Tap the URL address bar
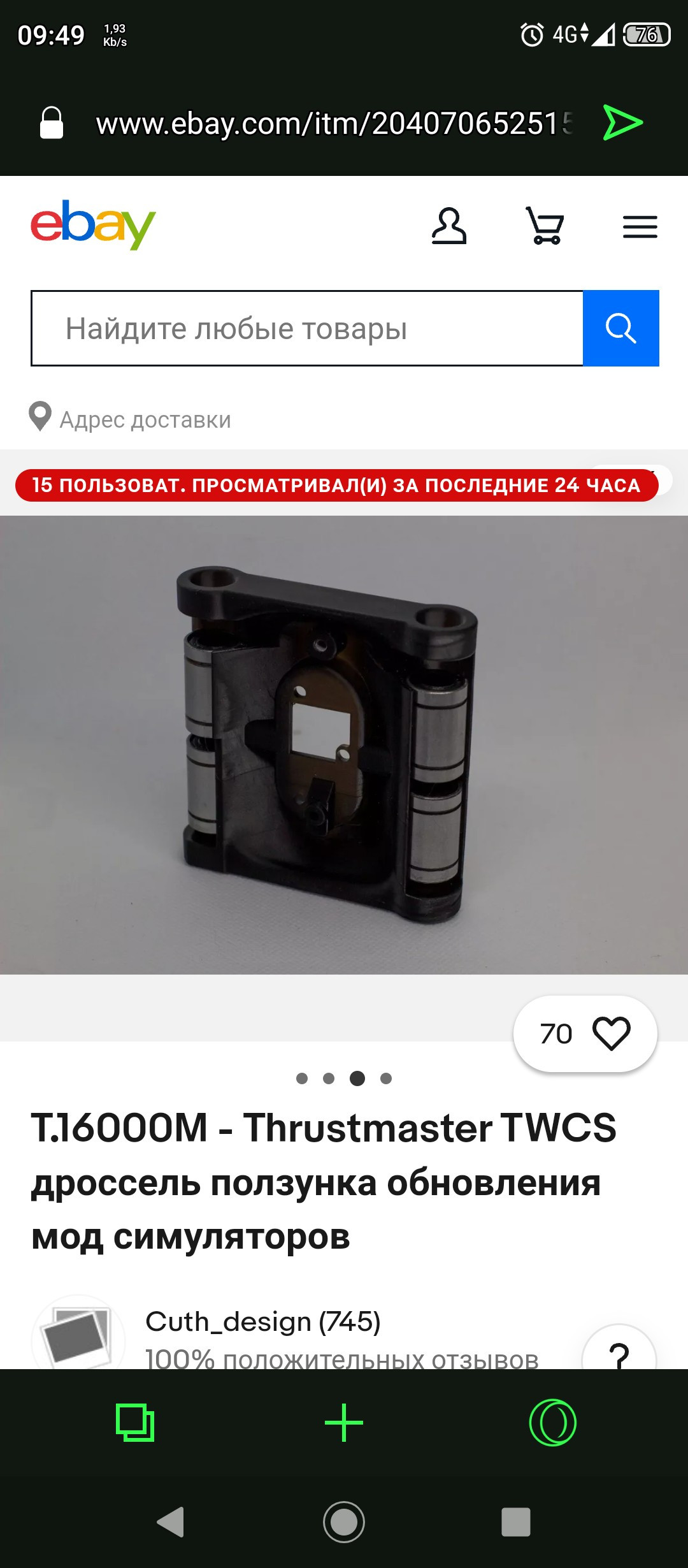The height and width of the screenshot is (1568, 688). pyautogui.click(x=334, y=123)
